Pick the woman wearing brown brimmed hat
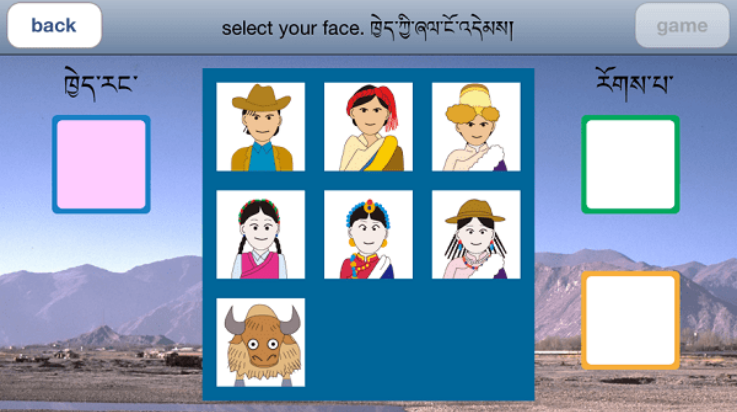Screen dimensions: 737x412 pos(476,235)
